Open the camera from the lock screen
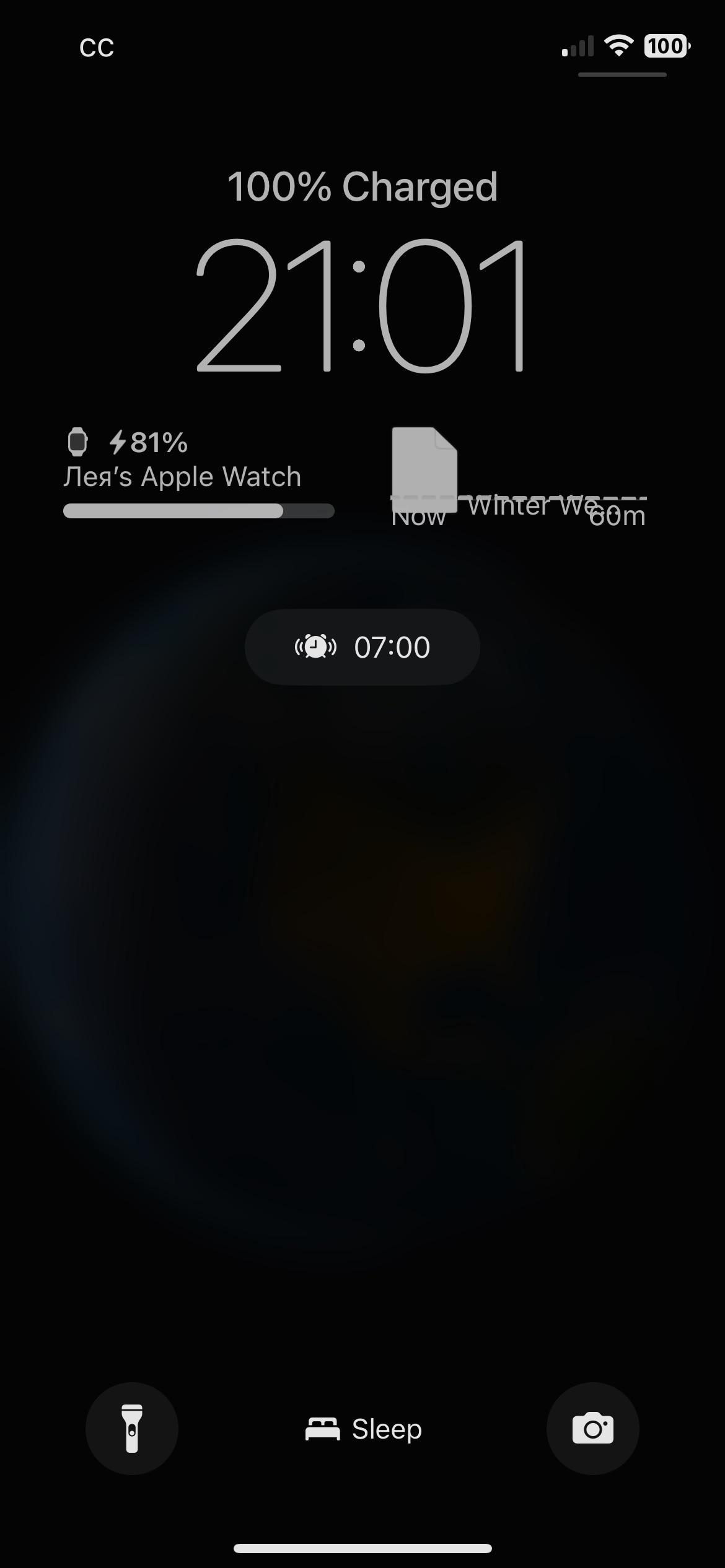Image resolution: width=725 pixels, height=1568 pixels. 592,1429
